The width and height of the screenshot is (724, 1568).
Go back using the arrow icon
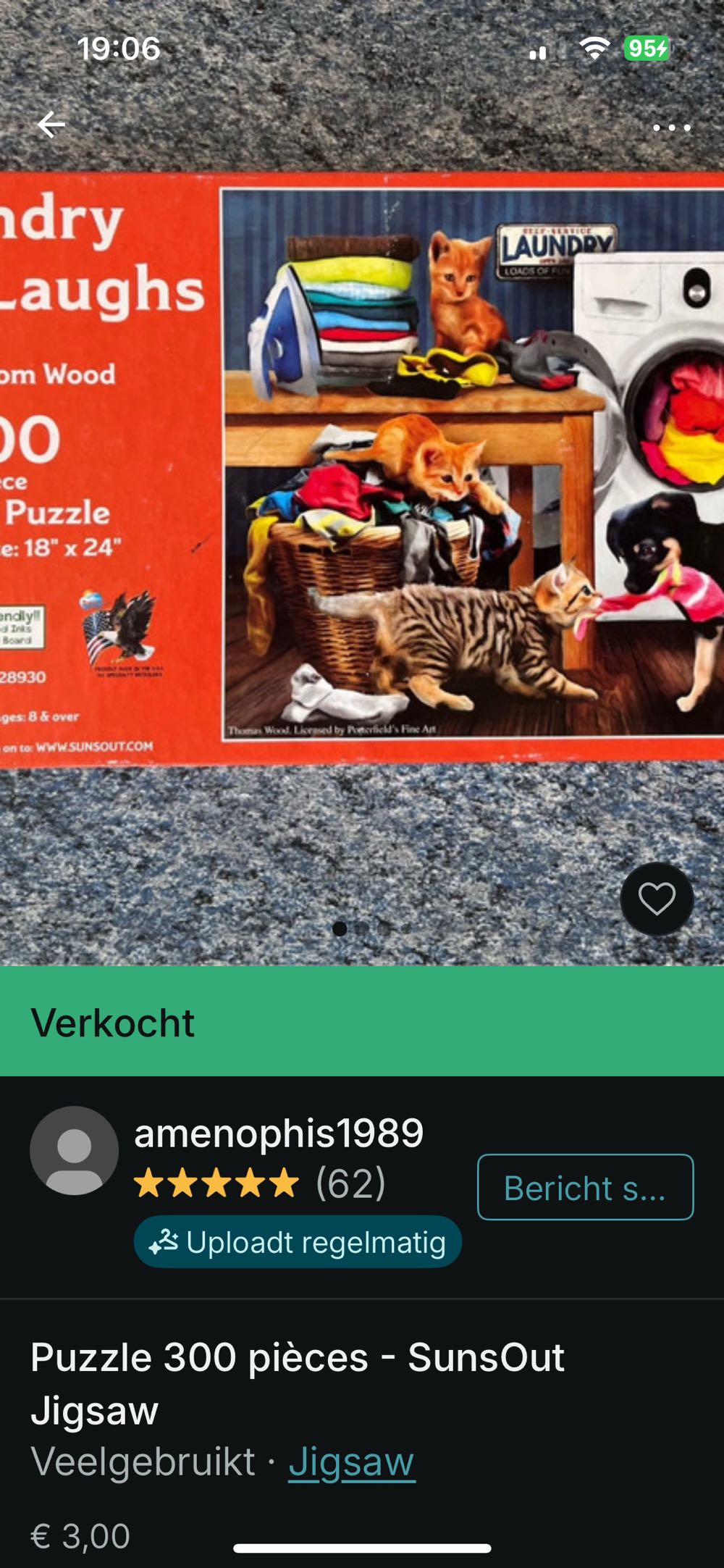(51, 125)
